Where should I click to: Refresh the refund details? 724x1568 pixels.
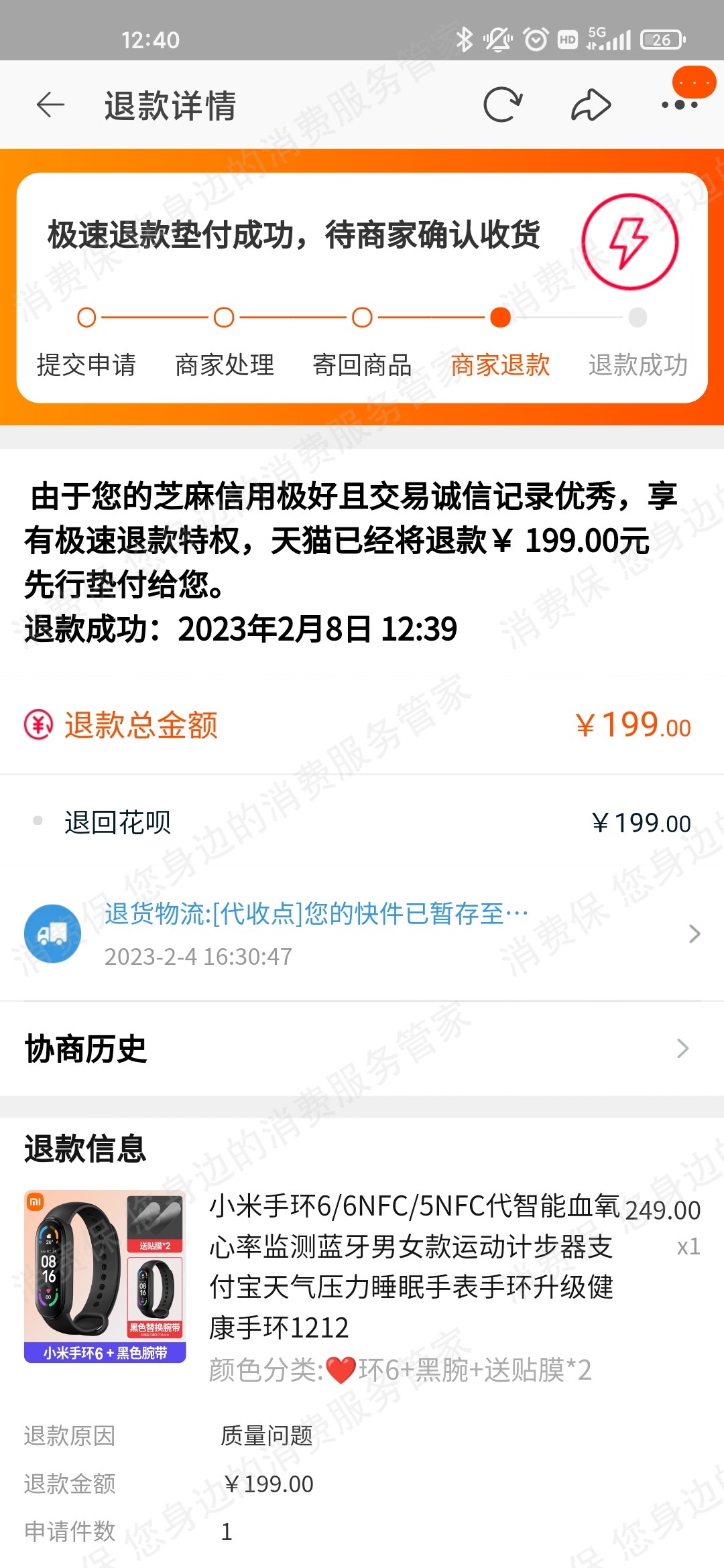pos(502,105)
